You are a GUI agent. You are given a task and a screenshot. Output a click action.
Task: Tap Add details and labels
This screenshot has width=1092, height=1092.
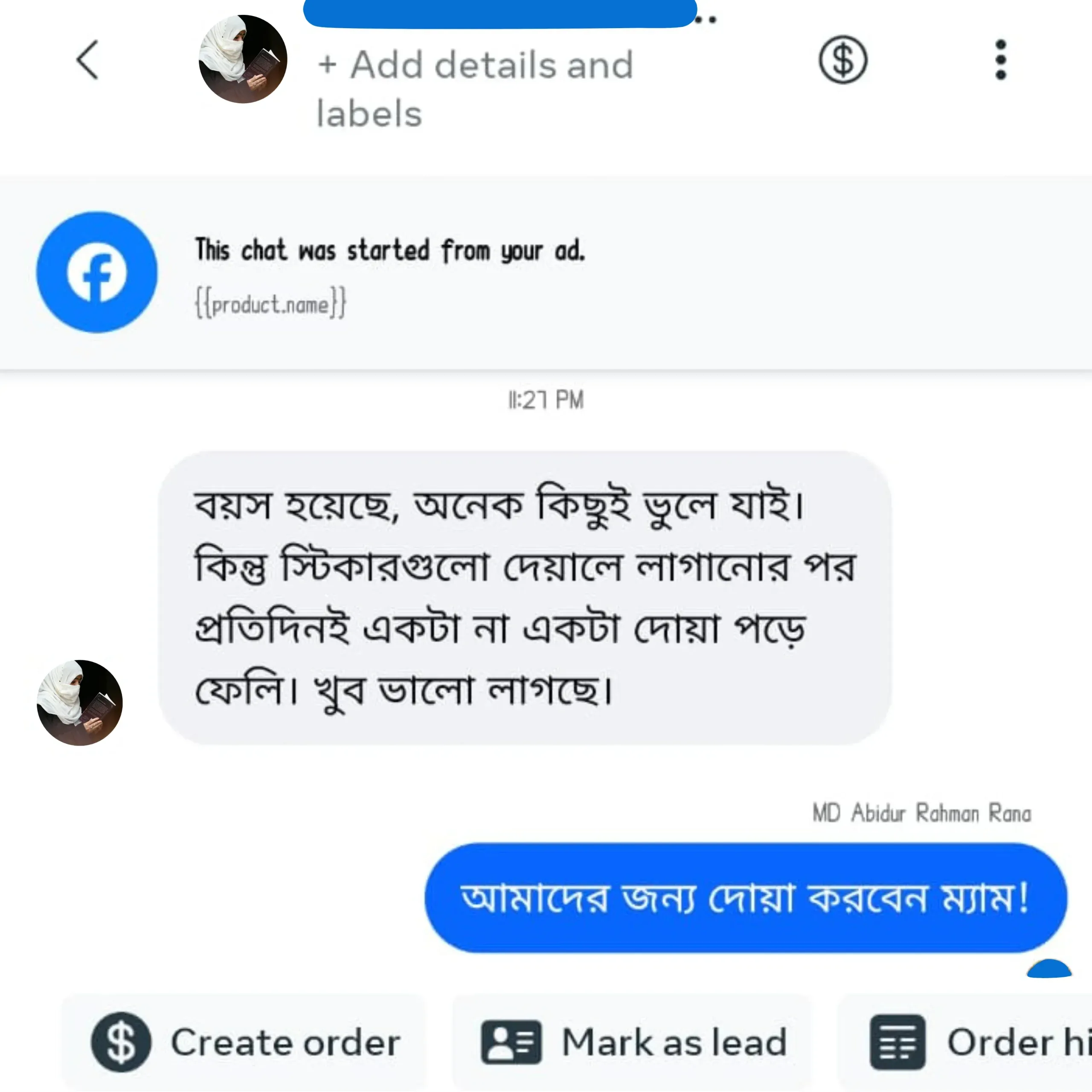click(475, 88)
